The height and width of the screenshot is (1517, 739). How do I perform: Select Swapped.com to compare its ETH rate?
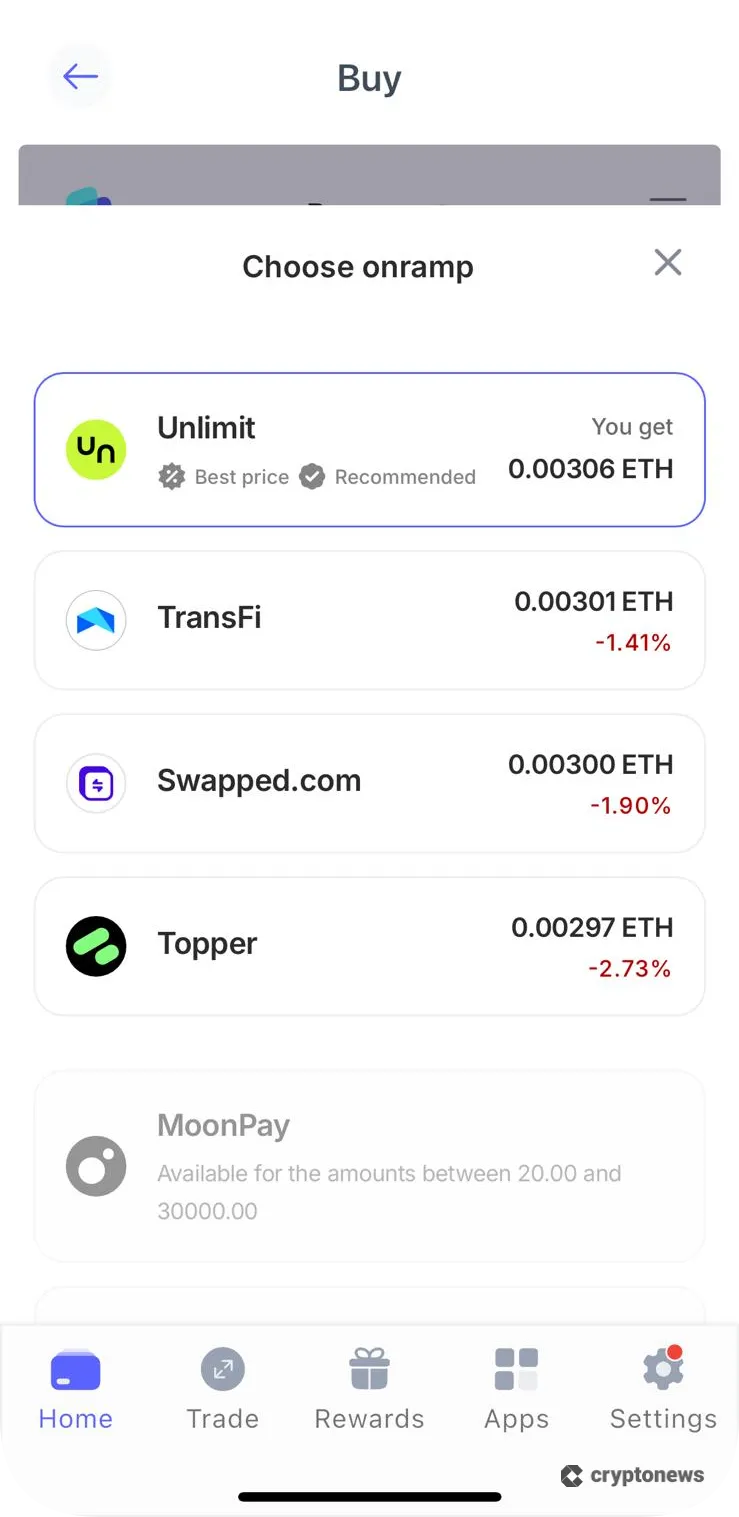369,783
